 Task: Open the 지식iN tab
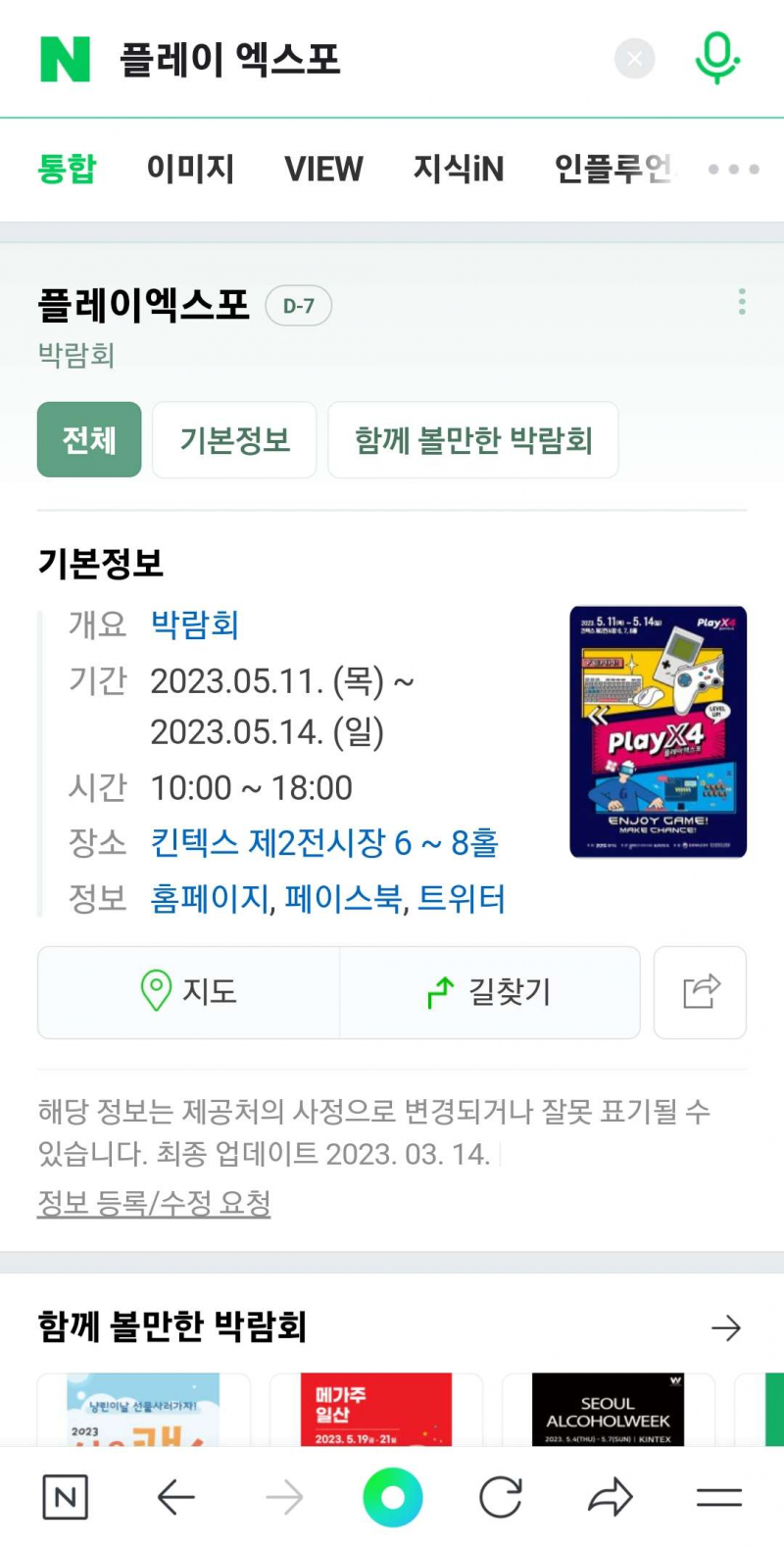pyautogui.click(x=458, y=169)
